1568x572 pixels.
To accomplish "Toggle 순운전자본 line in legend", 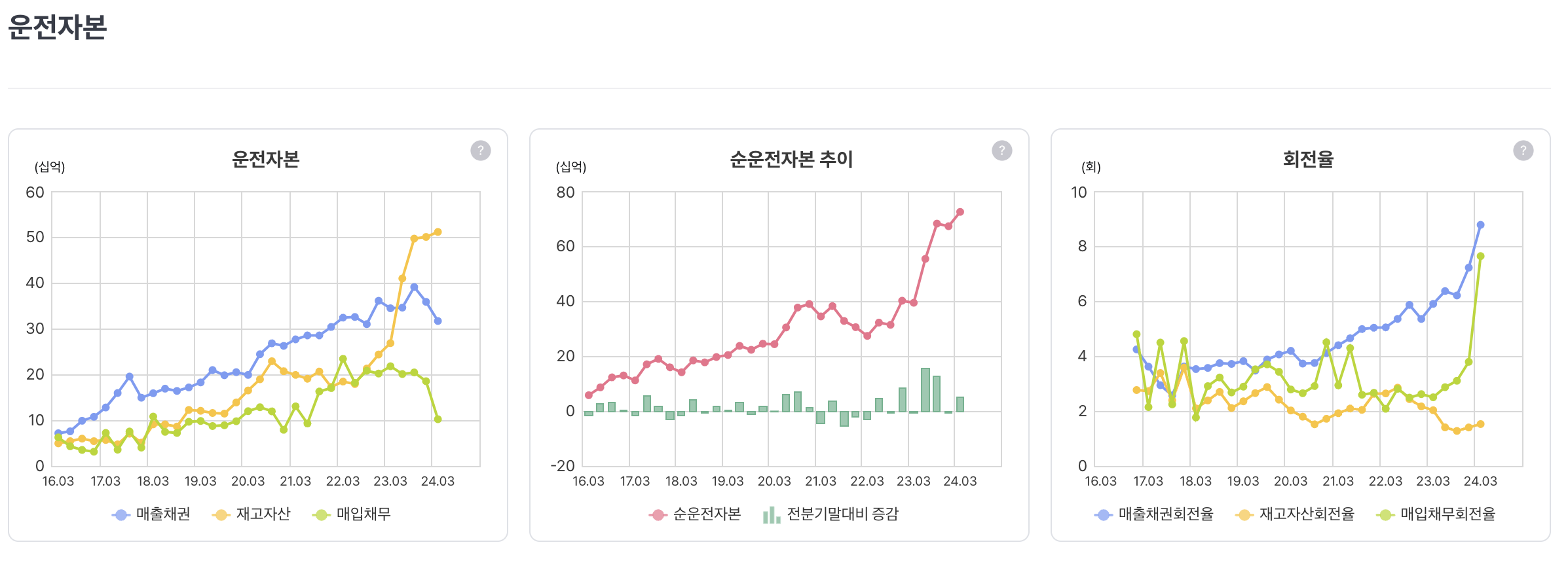I will pyautogui.click(x=696, y=514).
